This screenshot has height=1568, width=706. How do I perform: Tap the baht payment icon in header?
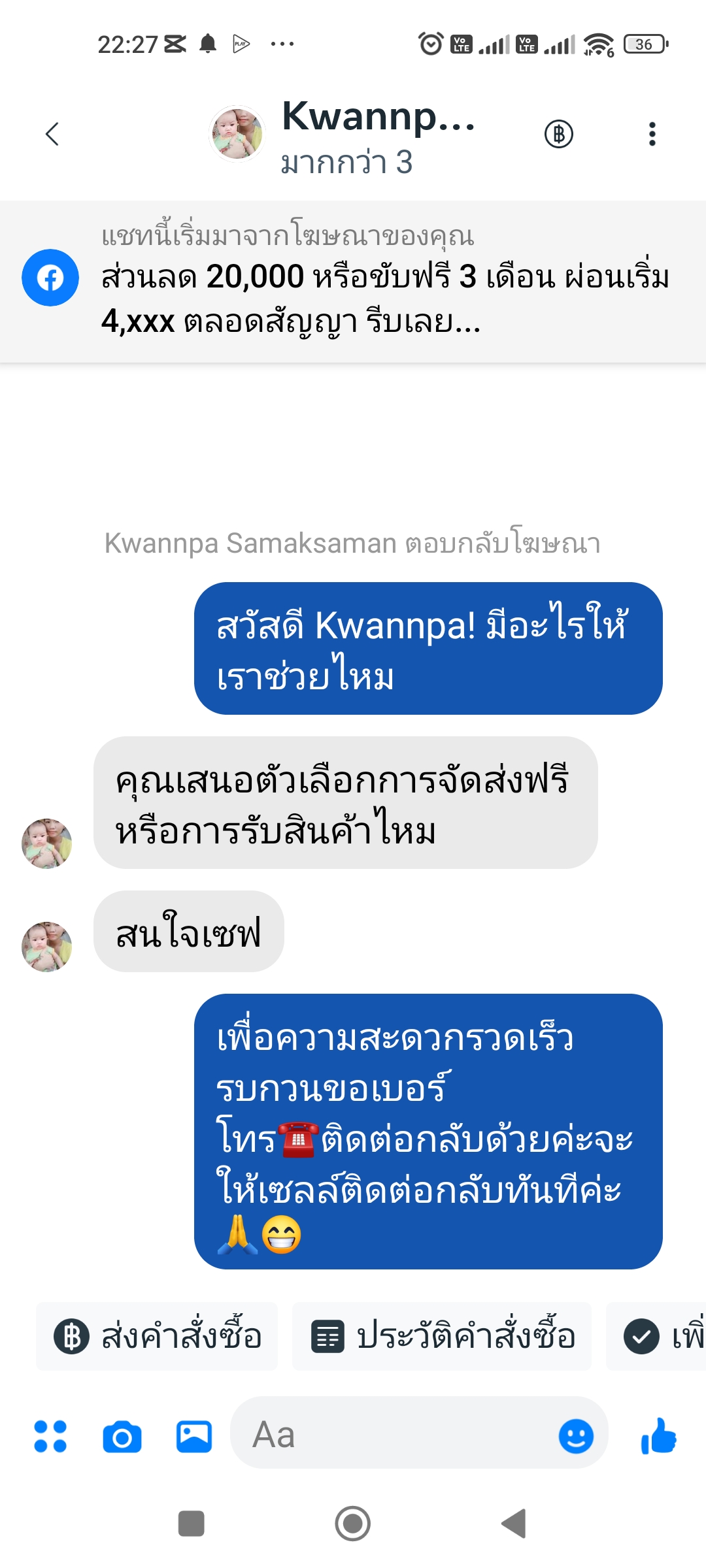pos(559,134)
